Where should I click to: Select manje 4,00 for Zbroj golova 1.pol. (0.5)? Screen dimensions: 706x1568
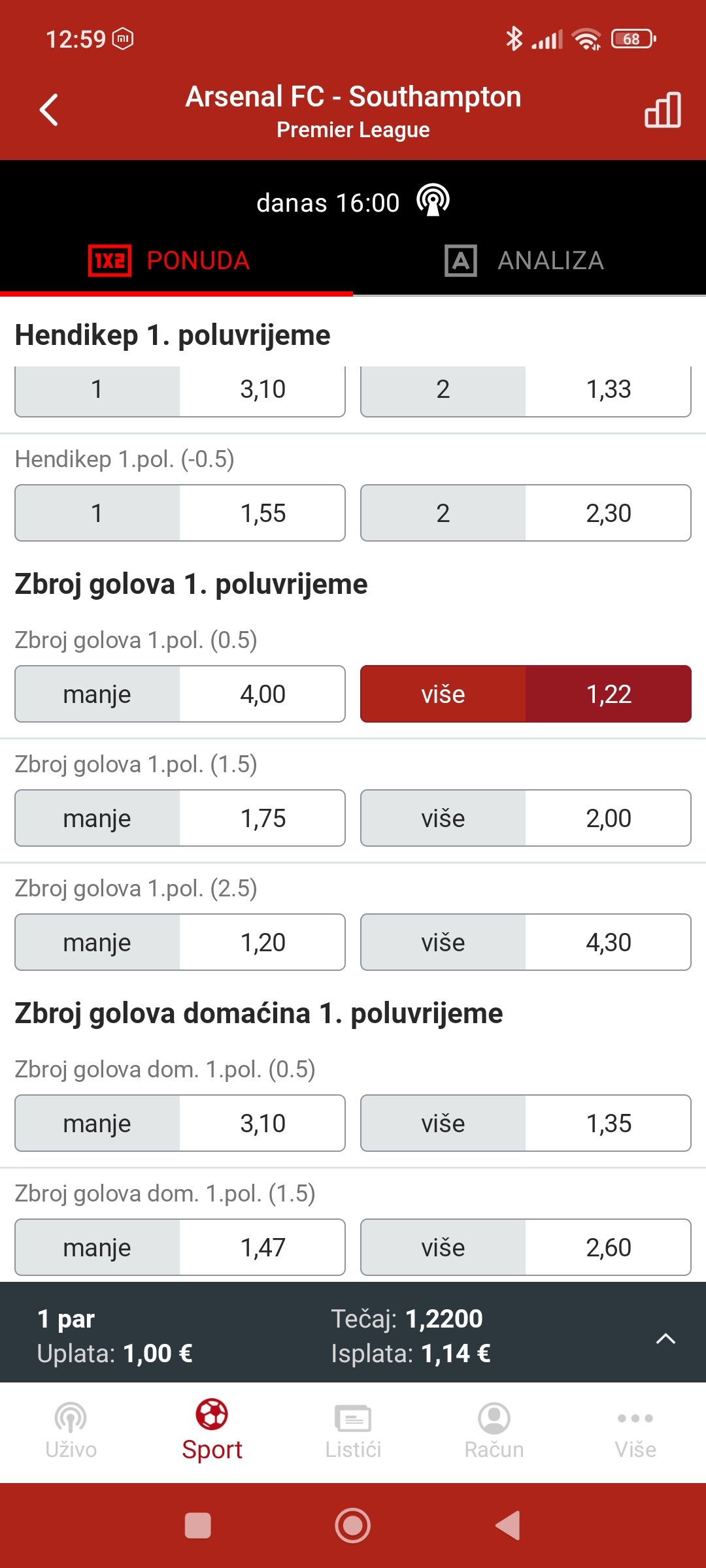pyautogui.click(x=180, y=694)
